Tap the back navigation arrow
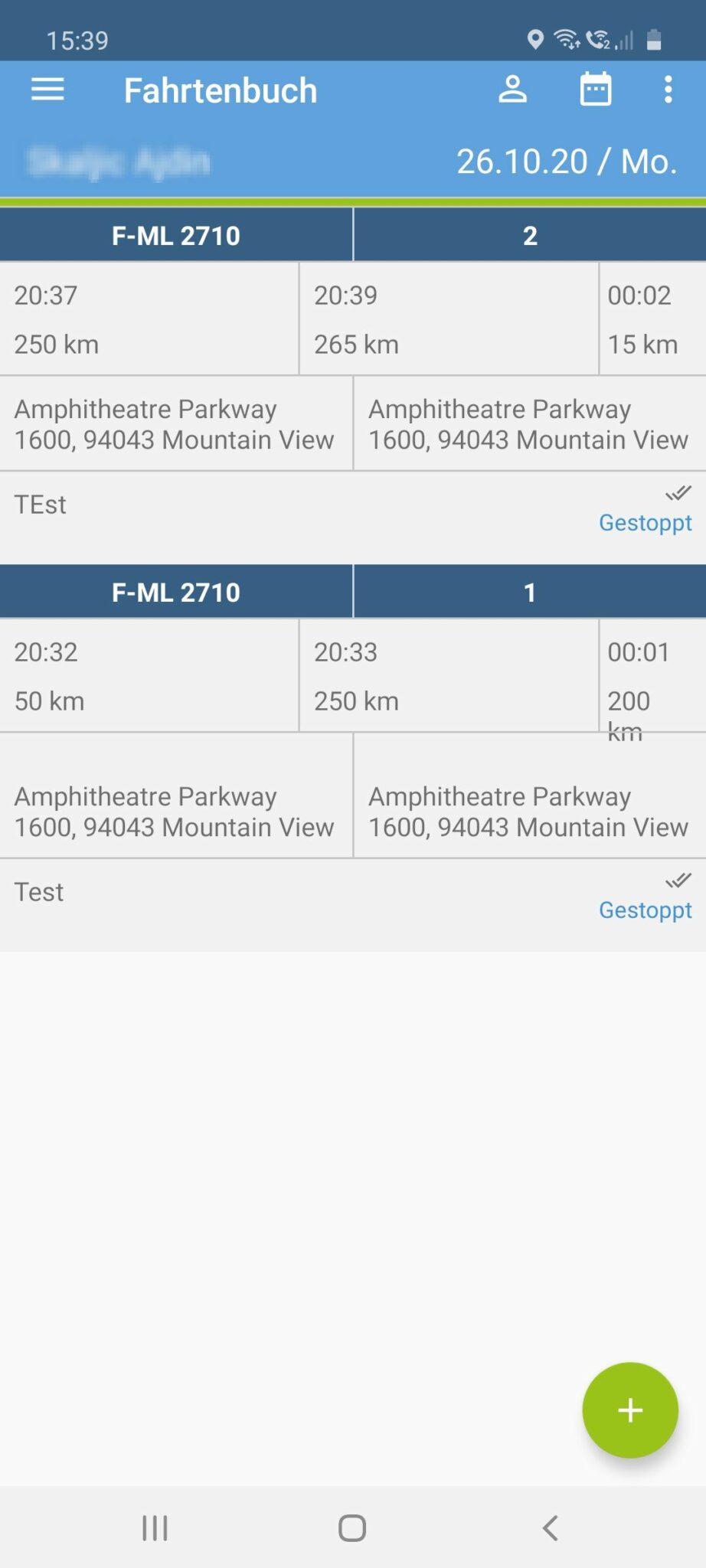This screenshot has height=1568, width=706. [x=550, y=1528]
